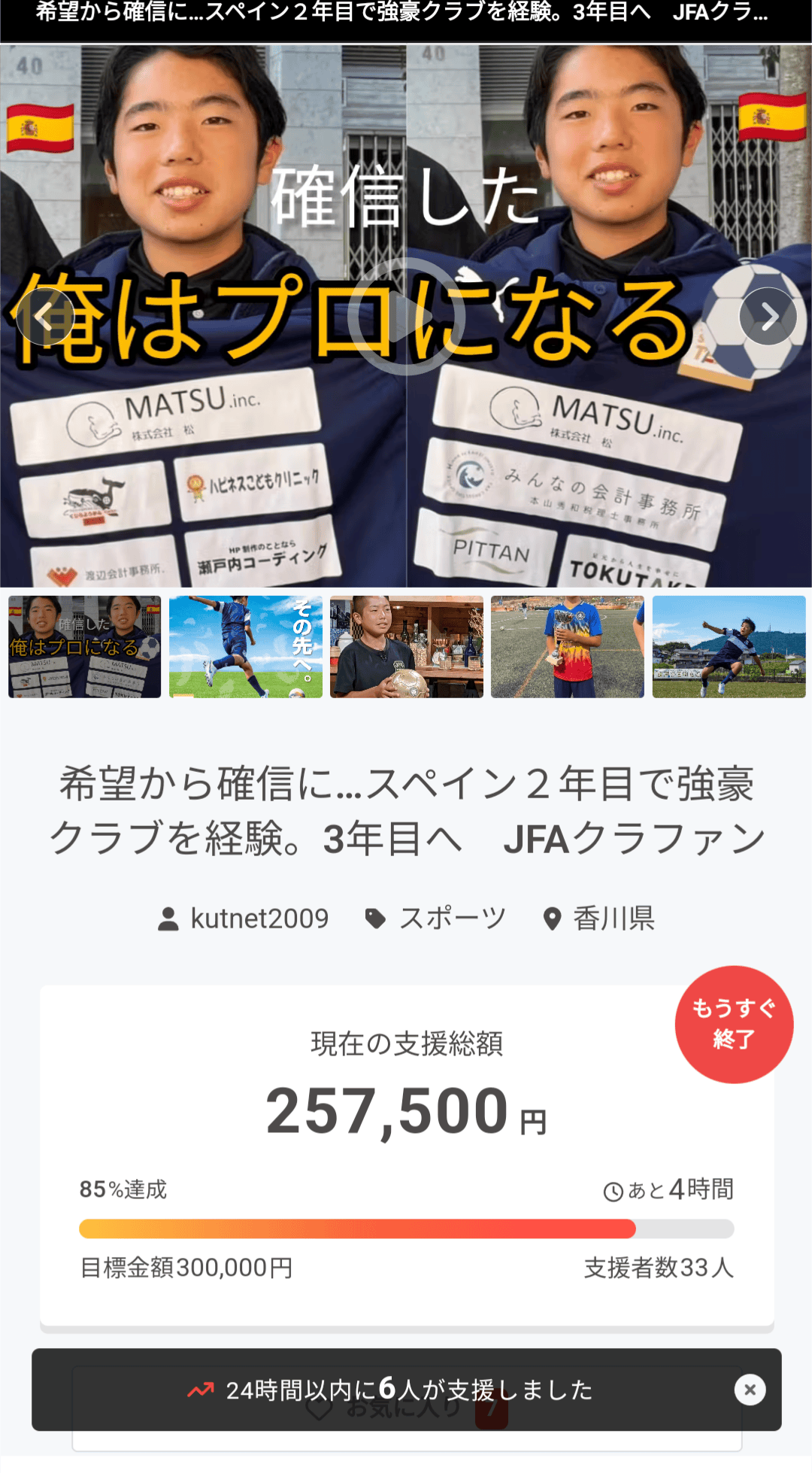Play the main project video

click(x=406, y=317)
